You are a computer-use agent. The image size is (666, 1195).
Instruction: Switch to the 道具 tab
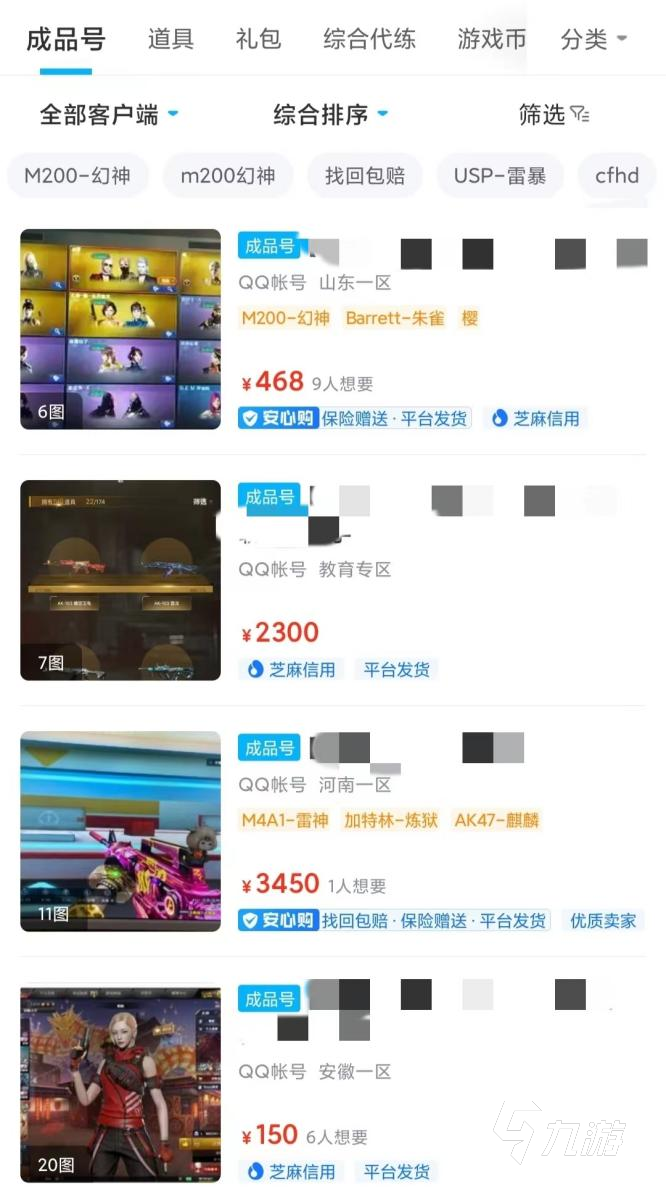(171, 39)
